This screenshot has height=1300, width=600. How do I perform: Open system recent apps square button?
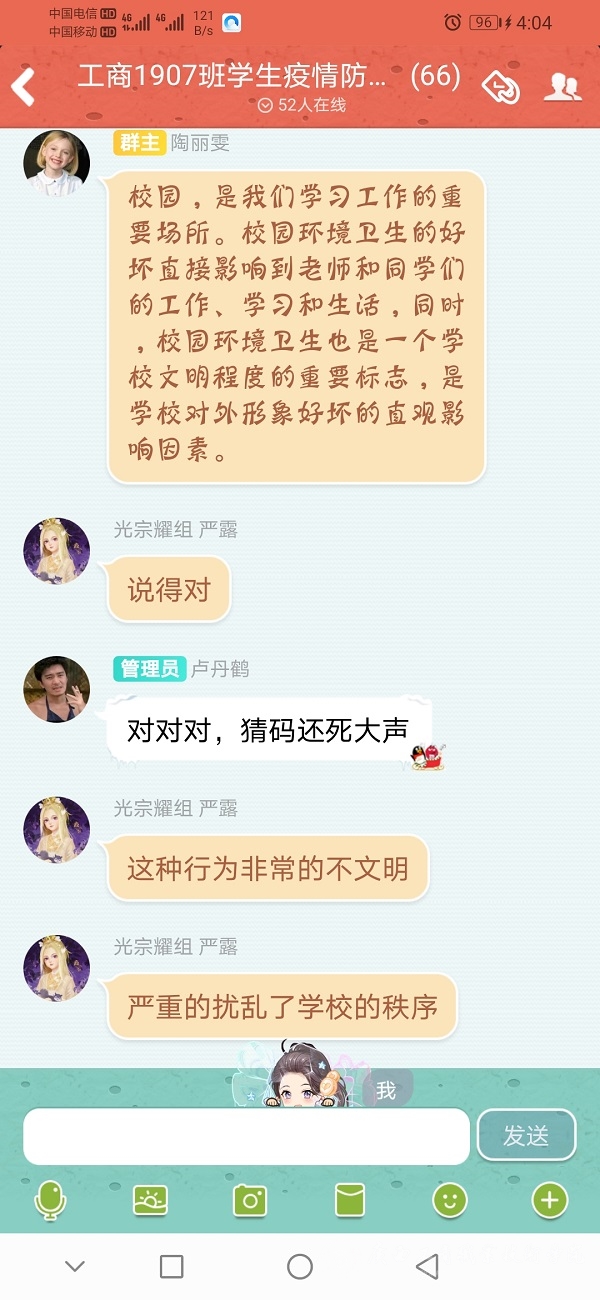click(172, 1267)
